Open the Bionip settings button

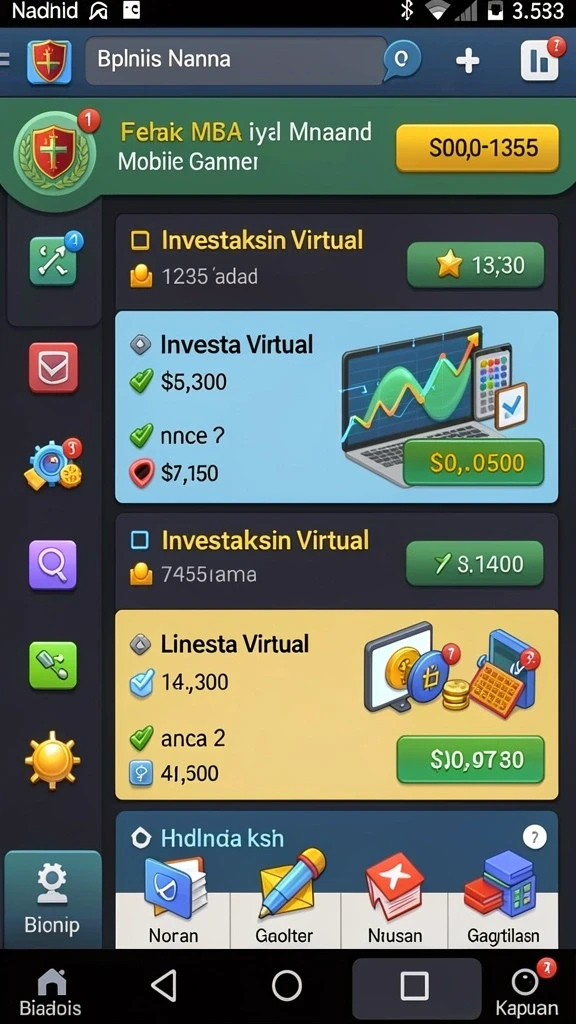[52, 899]
